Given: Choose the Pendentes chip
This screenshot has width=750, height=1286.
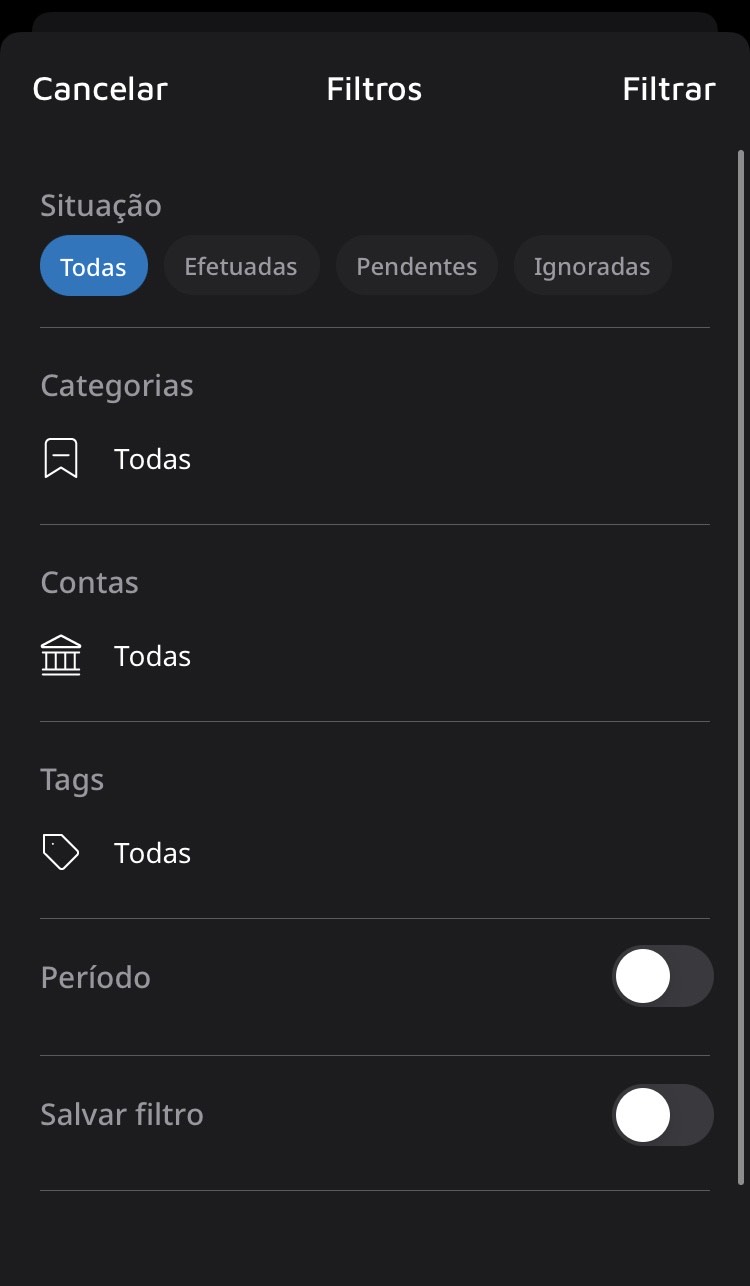Looking at the screenshot, I should 416,267.
